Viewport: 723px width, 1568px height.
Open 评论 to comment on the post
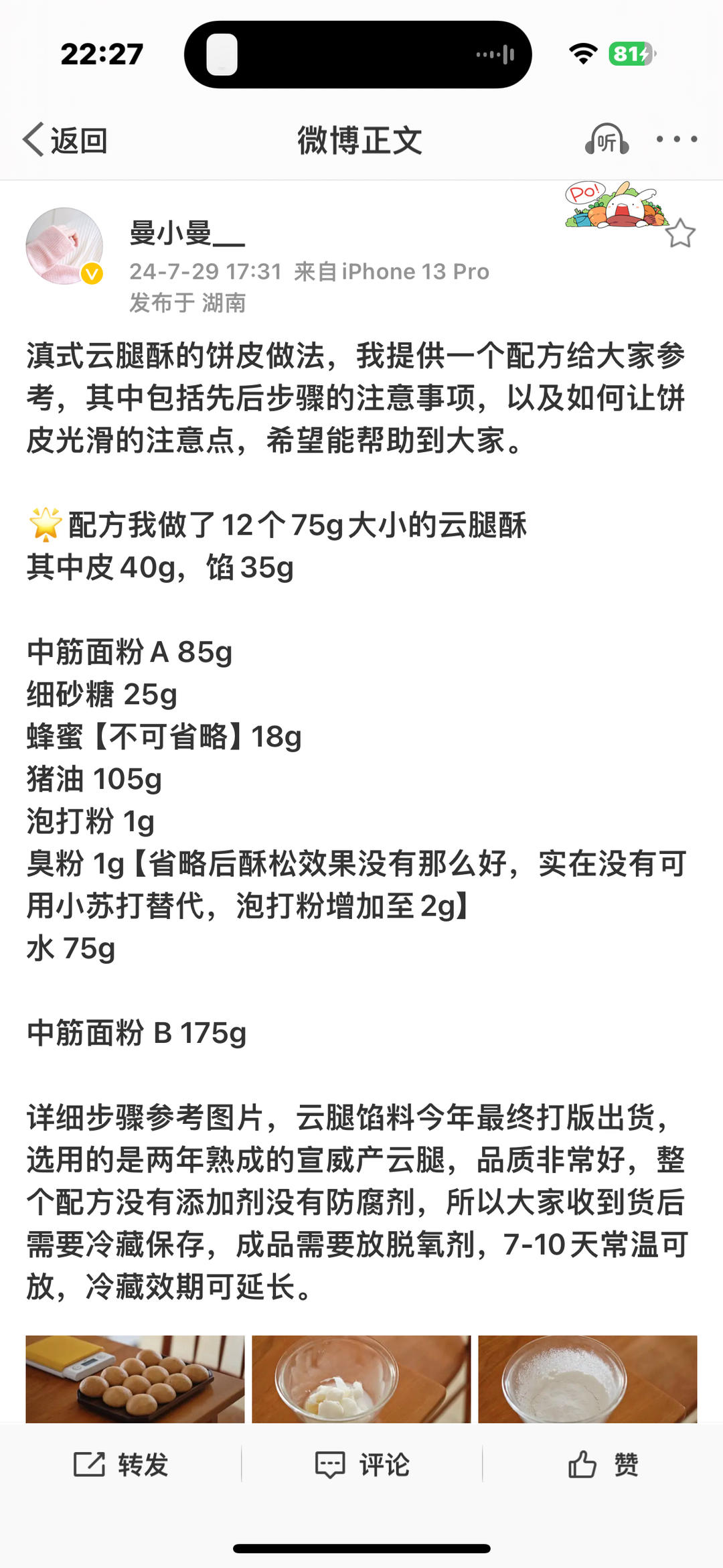coord(361,1464)
